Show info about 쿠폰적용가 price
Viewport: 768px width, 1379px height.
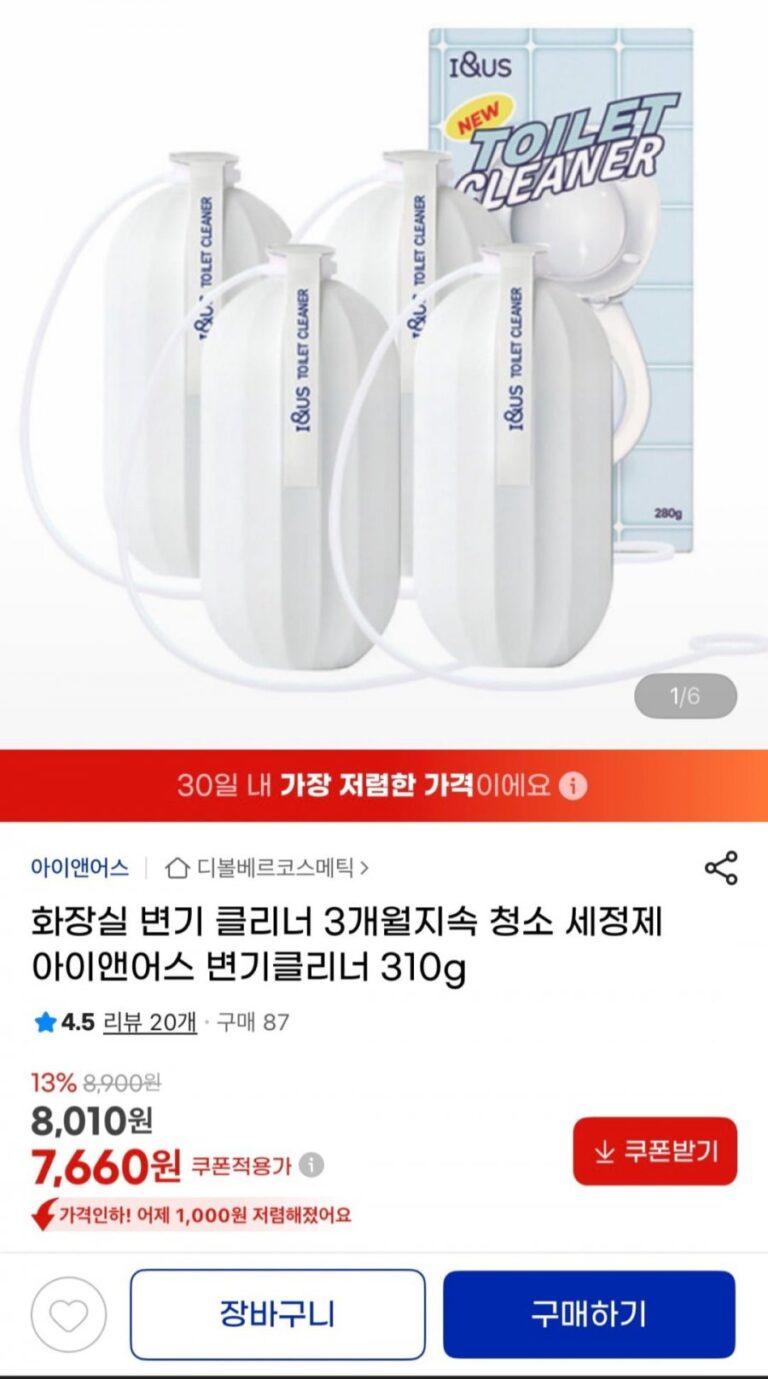312,1166
